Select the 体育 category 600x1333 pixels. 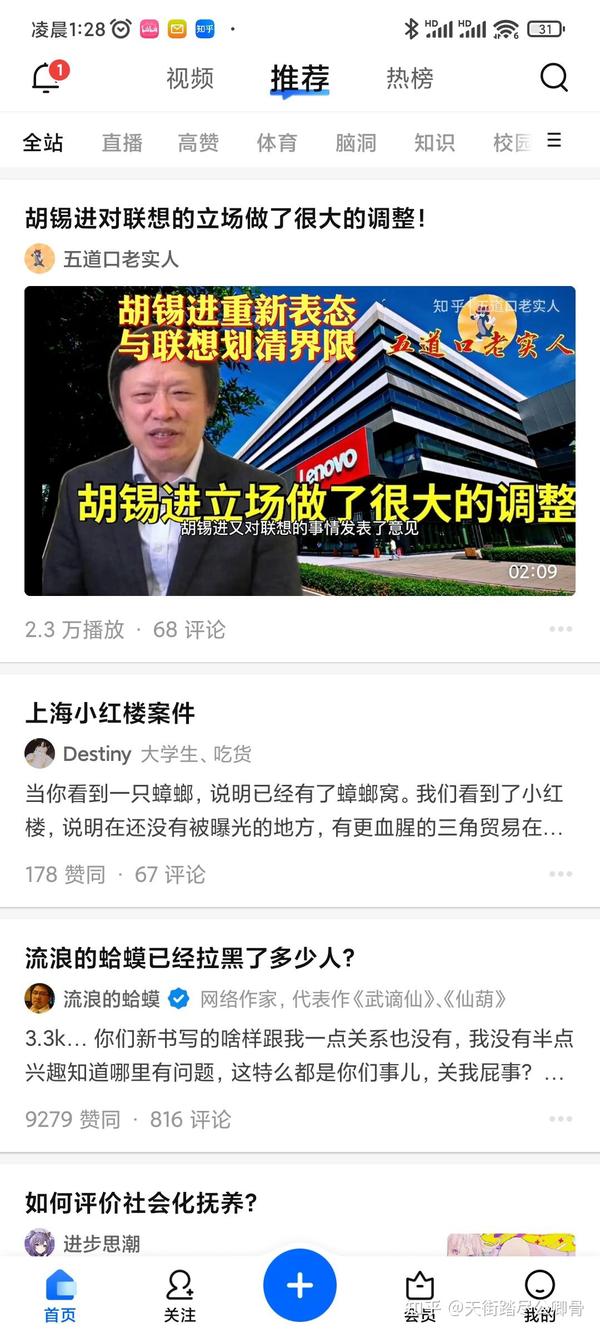coord(277,143)
